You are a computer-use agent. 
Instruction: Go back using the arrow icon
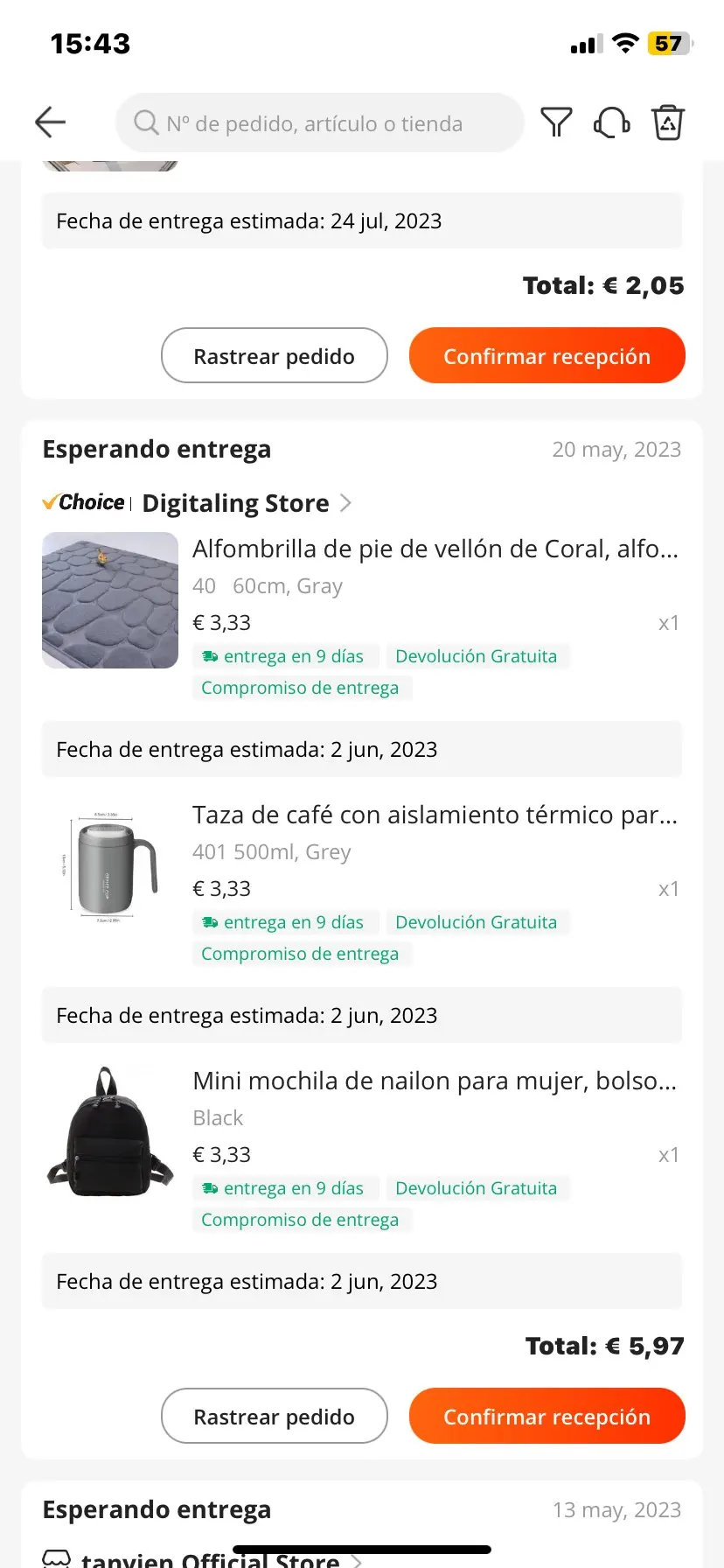[50, 122]
